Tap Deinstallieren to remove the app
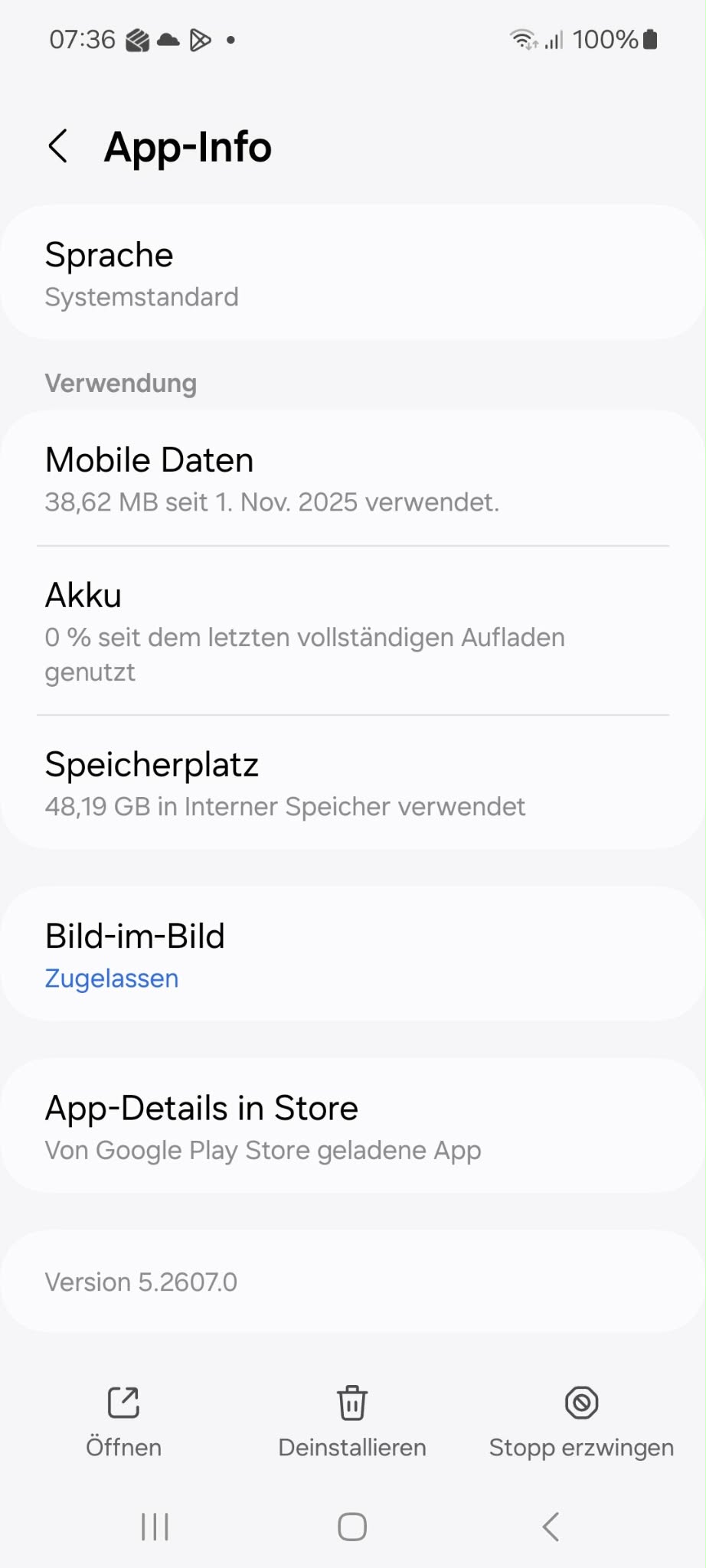 point(352,1421)
